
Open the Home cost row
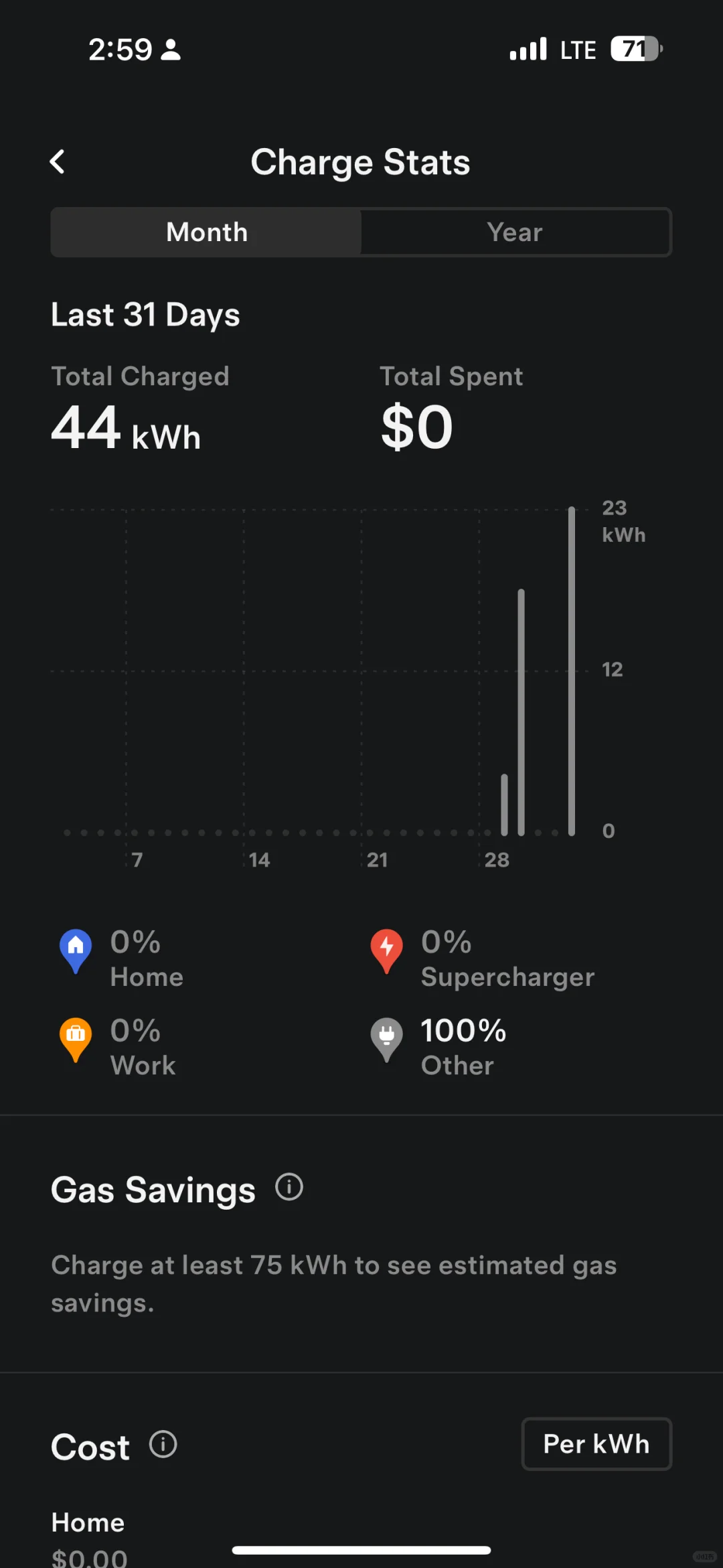(88, 1522)
